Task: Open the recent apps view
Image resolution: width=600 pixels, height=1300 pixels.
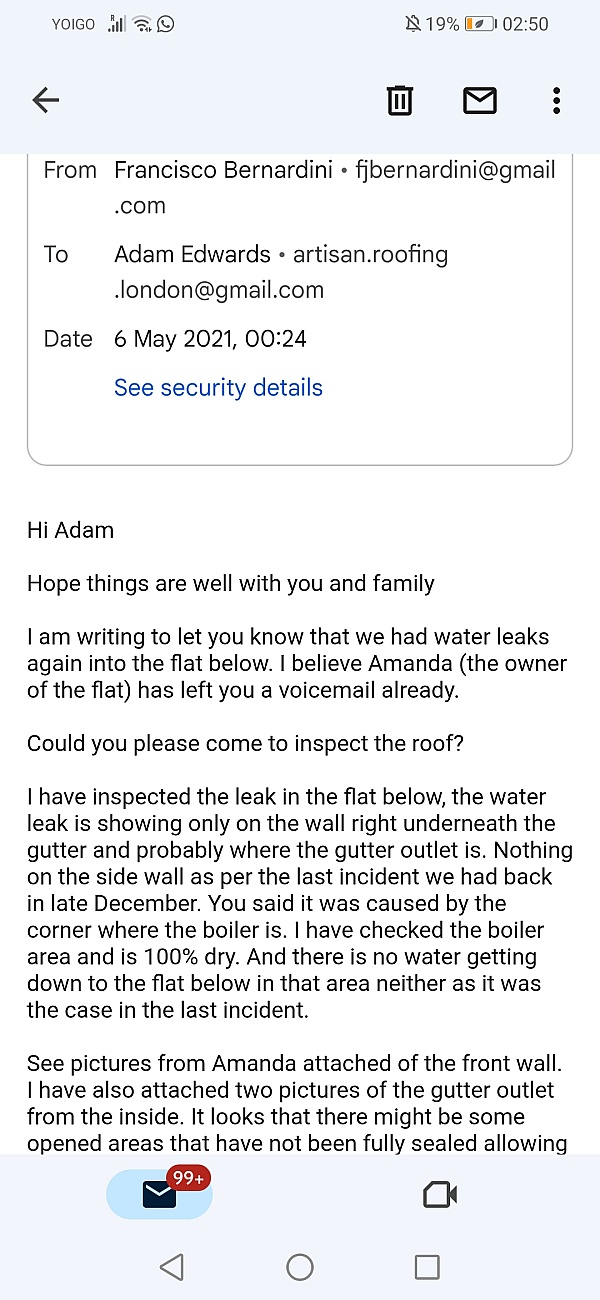Action: (427, 1268)
